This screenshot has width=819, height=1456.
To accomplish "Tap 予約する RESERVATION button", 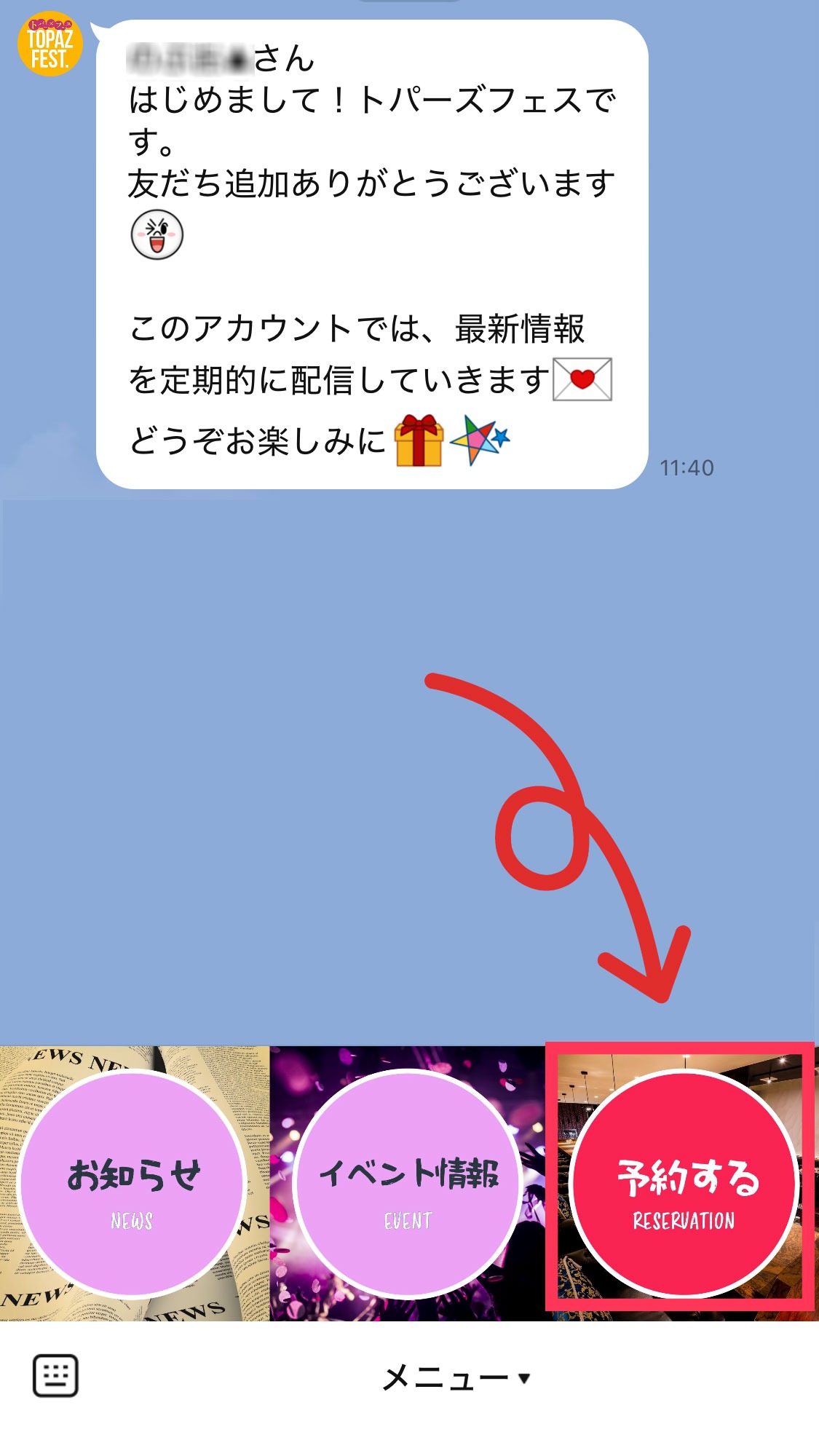I will [683, 1184].
